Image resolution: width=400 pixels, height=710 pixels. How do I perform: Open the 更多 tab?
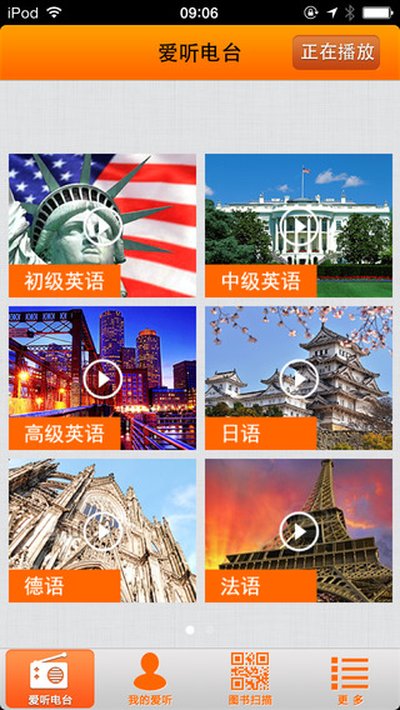click(x=350, y=679)
